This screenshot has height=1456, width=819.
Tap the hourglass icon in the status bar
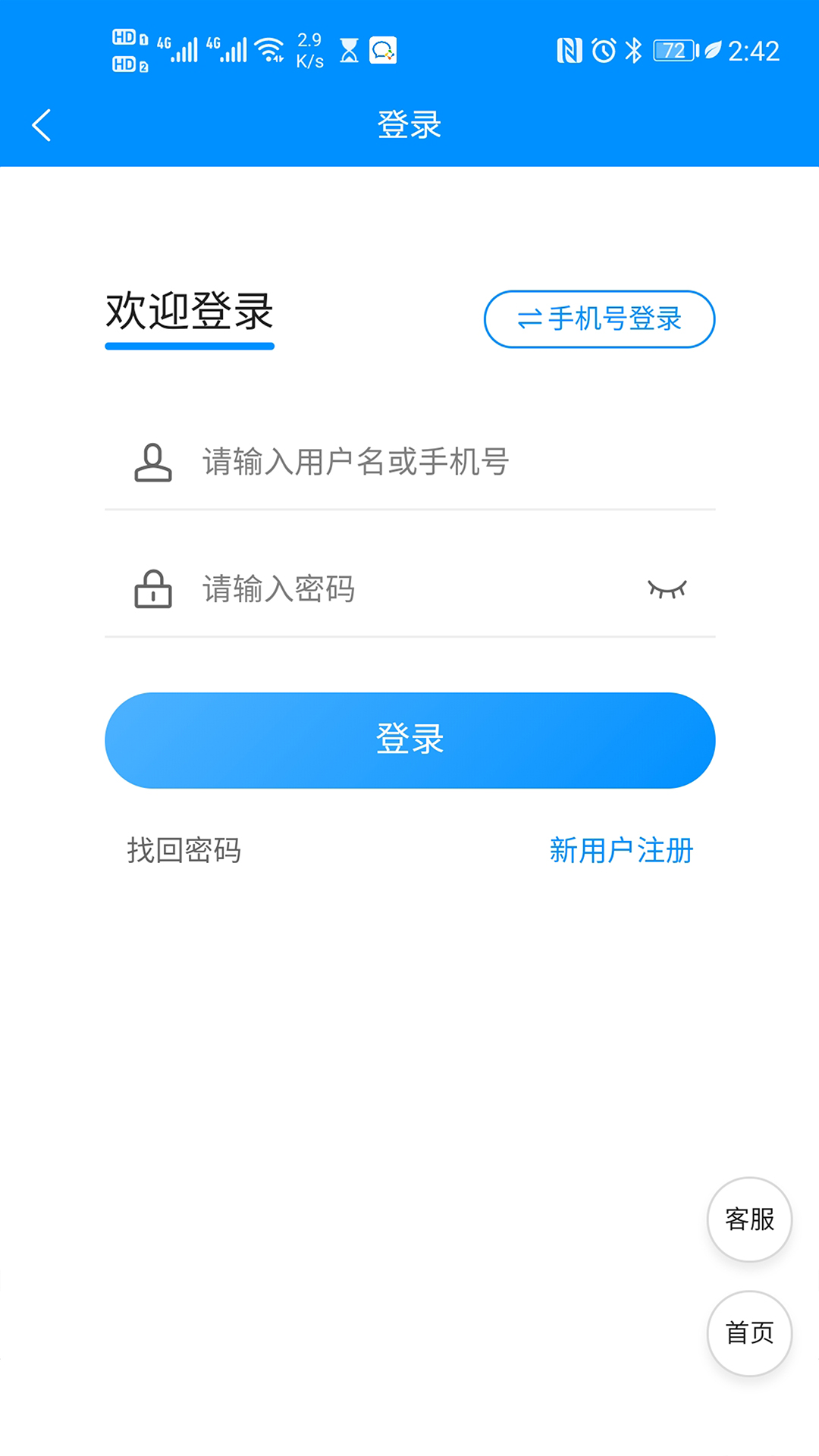tap(347, 50)
